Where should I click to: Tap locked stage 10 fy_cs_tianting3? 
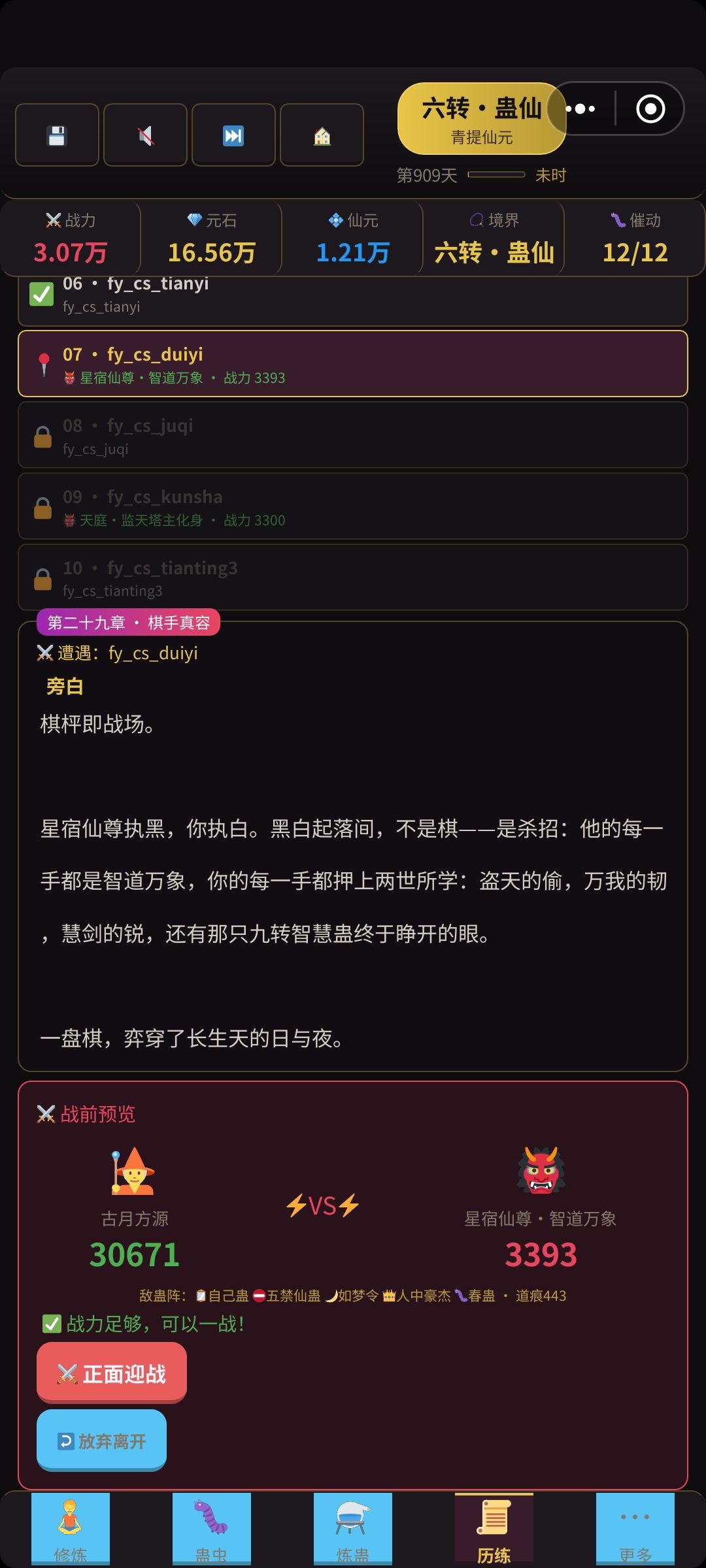[x=353, y=578]
